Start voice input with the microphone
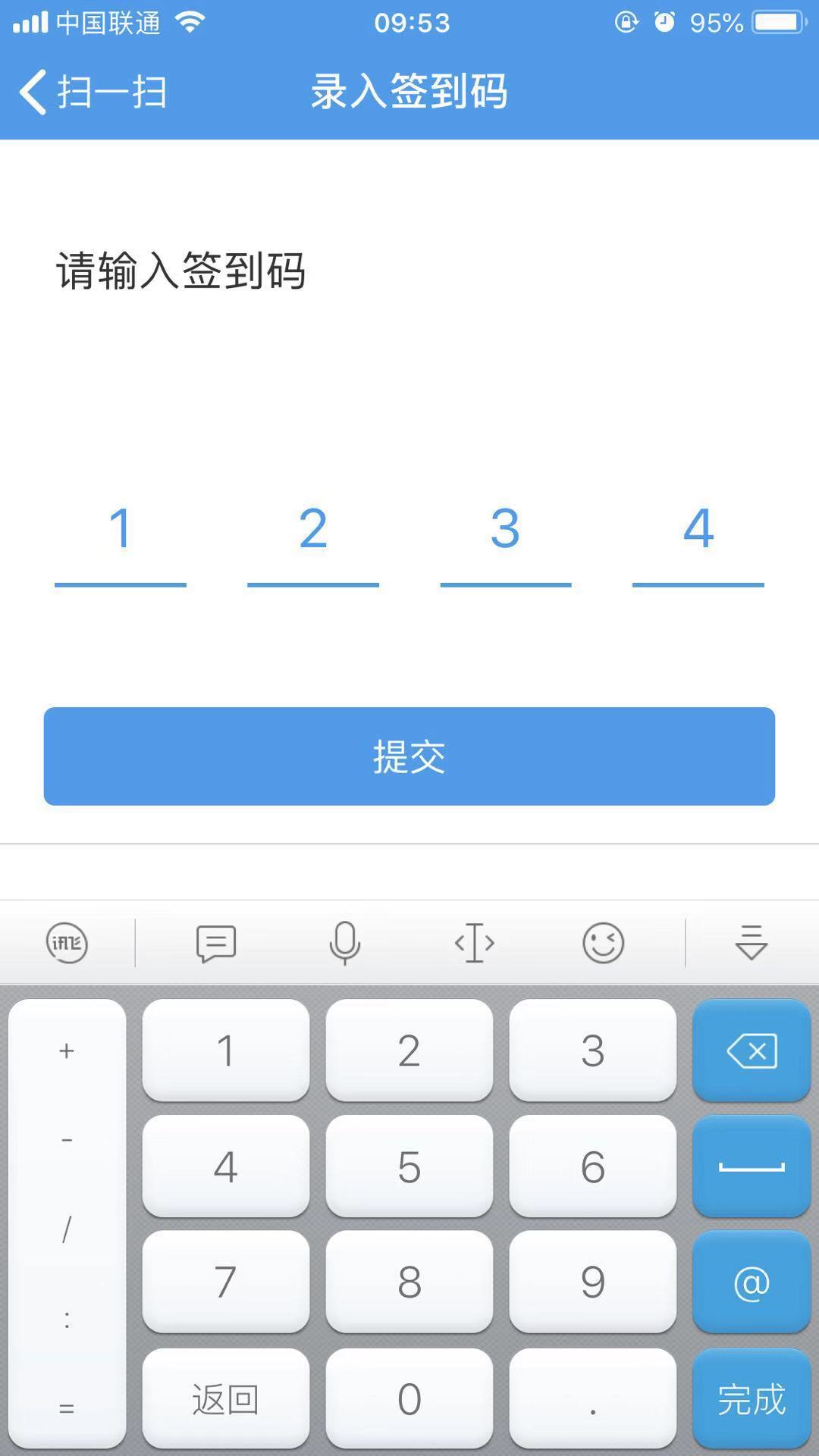Image resolution: width=819 pixels, height=1456 pixels. [x=345, y=944]
